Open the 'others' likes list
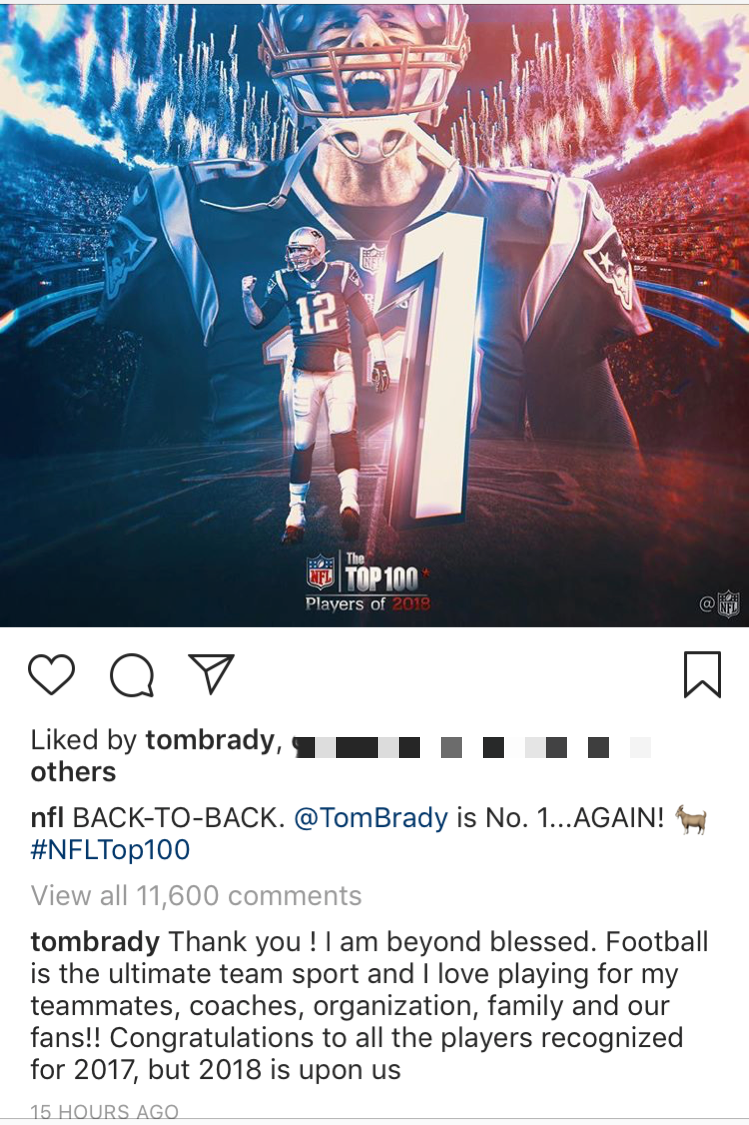Screen dimensions: 749x1125 [x=73, y=772]
